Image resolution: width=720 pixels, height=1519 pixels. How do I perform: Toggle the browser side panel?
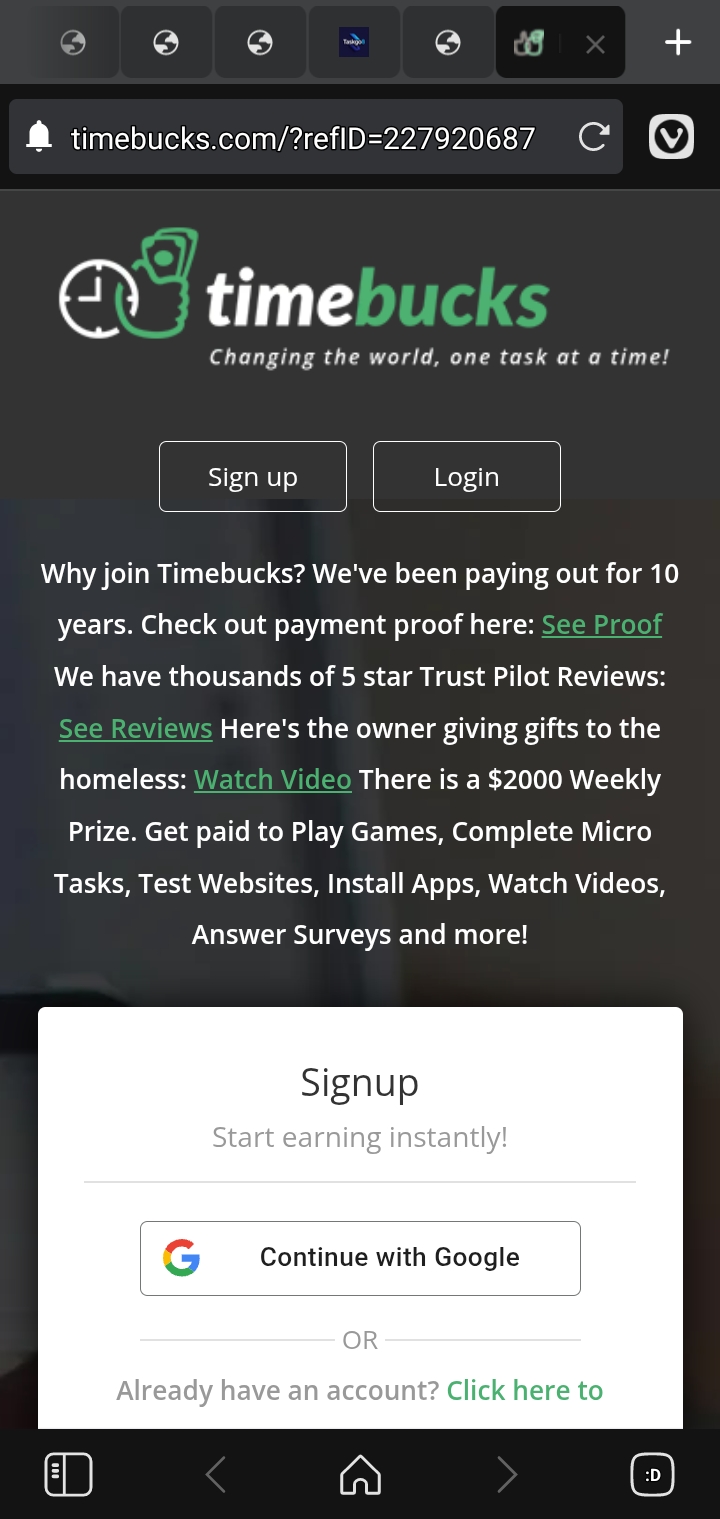click(68, 1474)
